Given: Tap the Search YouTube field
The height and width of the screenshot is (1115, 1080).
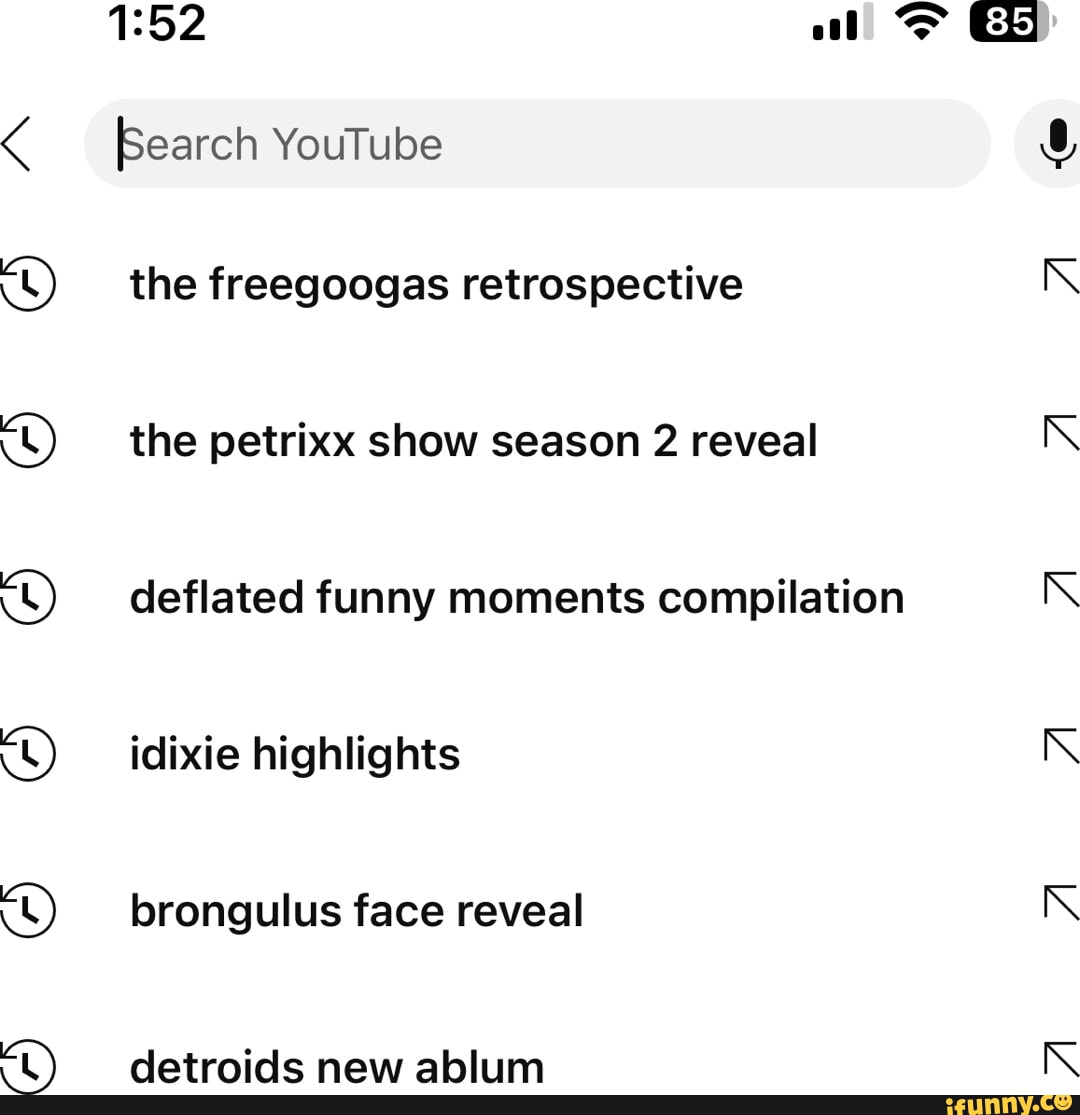Looking at the screenshot, I should pyautogui.click(x=537, y=144).
